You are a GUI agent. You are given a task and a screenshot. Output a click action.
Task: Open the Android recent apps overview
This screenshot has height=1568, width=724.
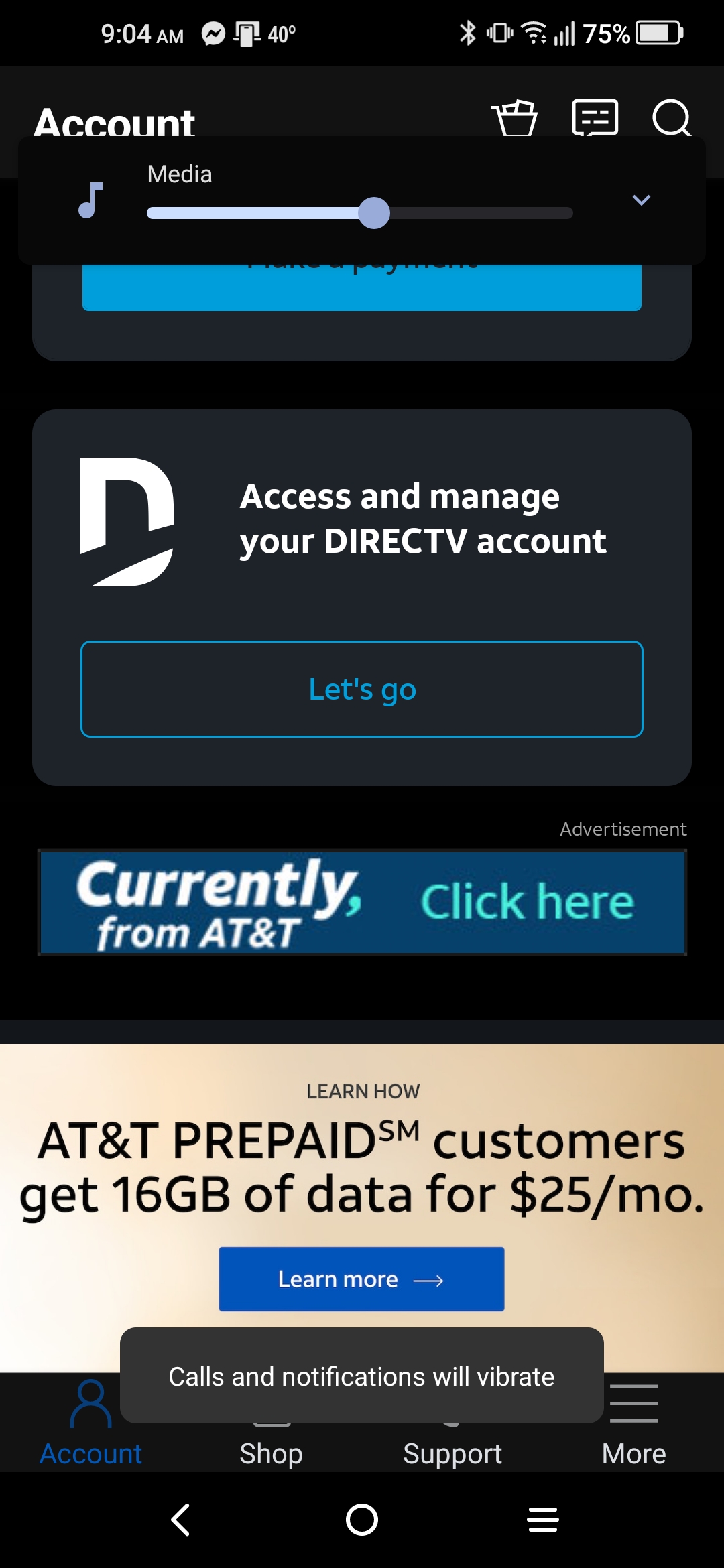(543, 1520)
